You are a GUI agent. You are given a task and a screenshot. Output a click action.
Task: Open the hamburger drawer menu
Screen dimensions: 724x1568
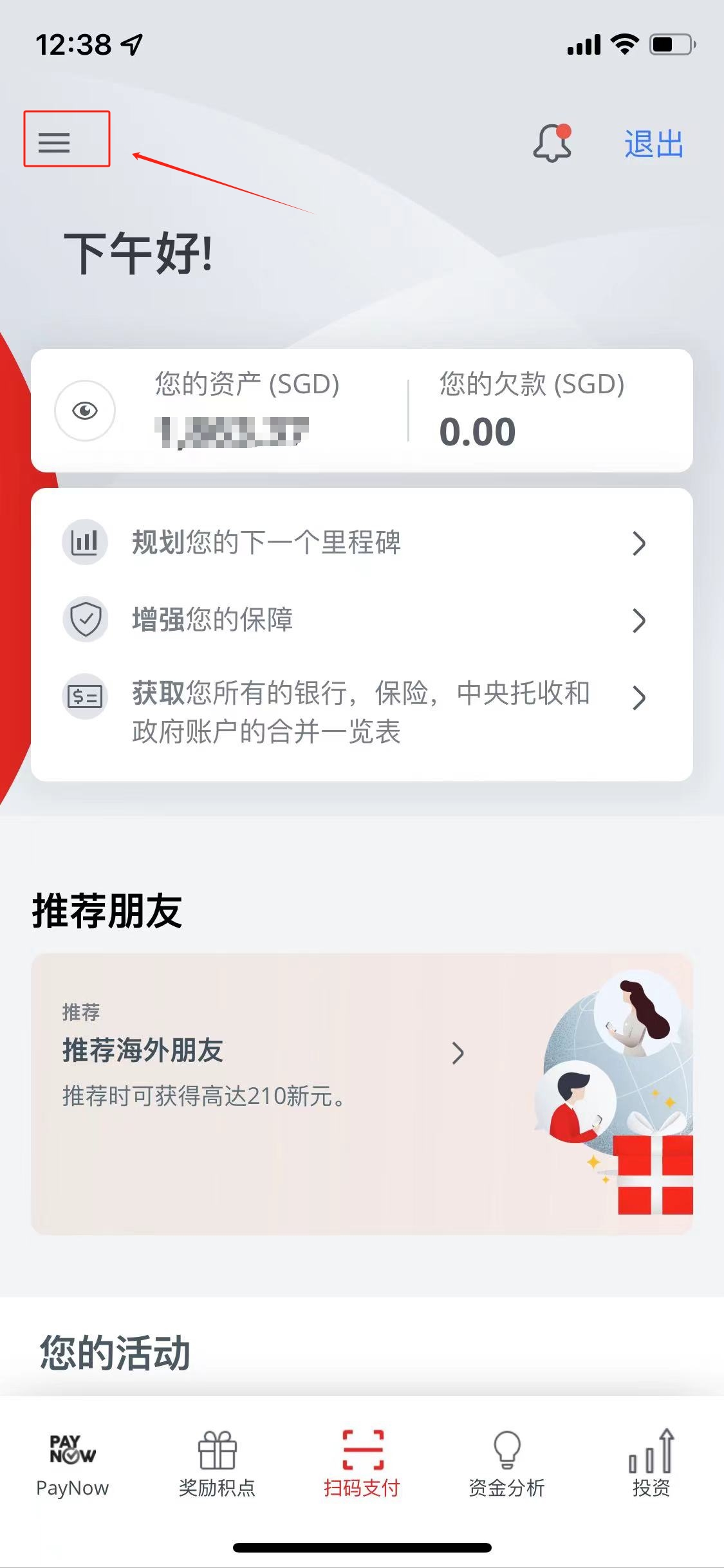[x=54, y=142]
